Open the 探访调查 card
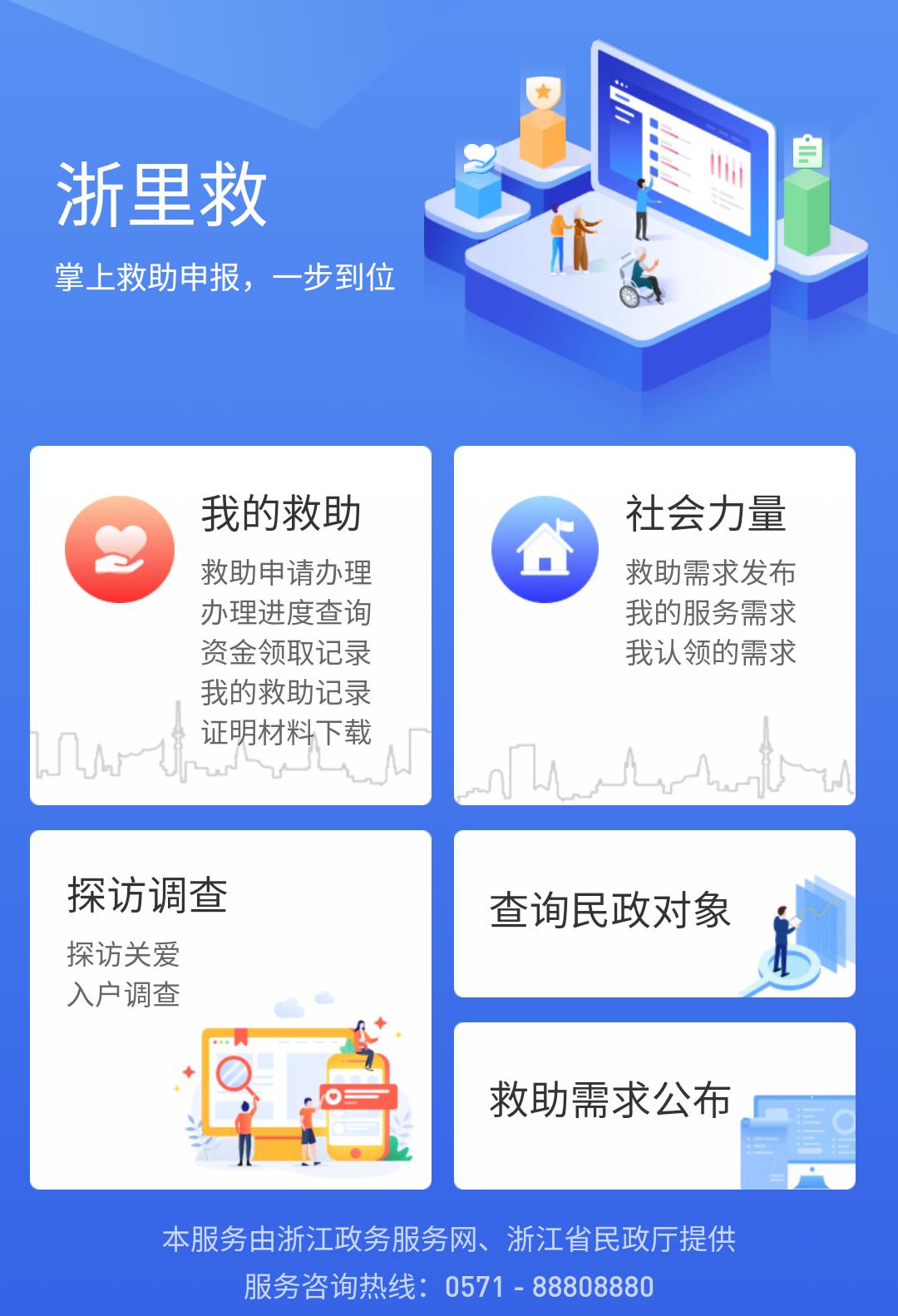The height and width of the screenshot is (1316, 898). pos(230,1009)
